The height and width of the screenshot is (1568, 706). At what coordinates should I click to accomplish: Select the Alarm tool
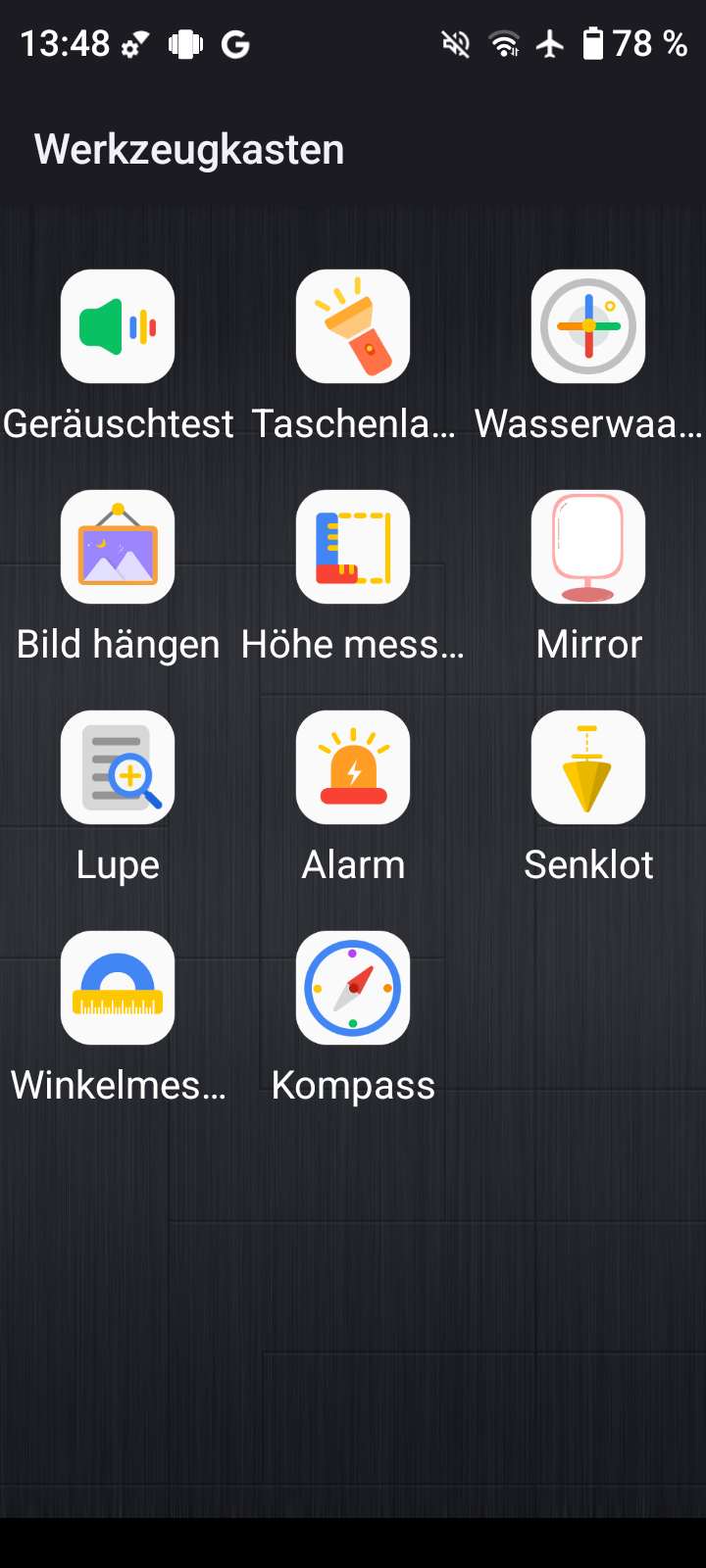coord(353,767)
